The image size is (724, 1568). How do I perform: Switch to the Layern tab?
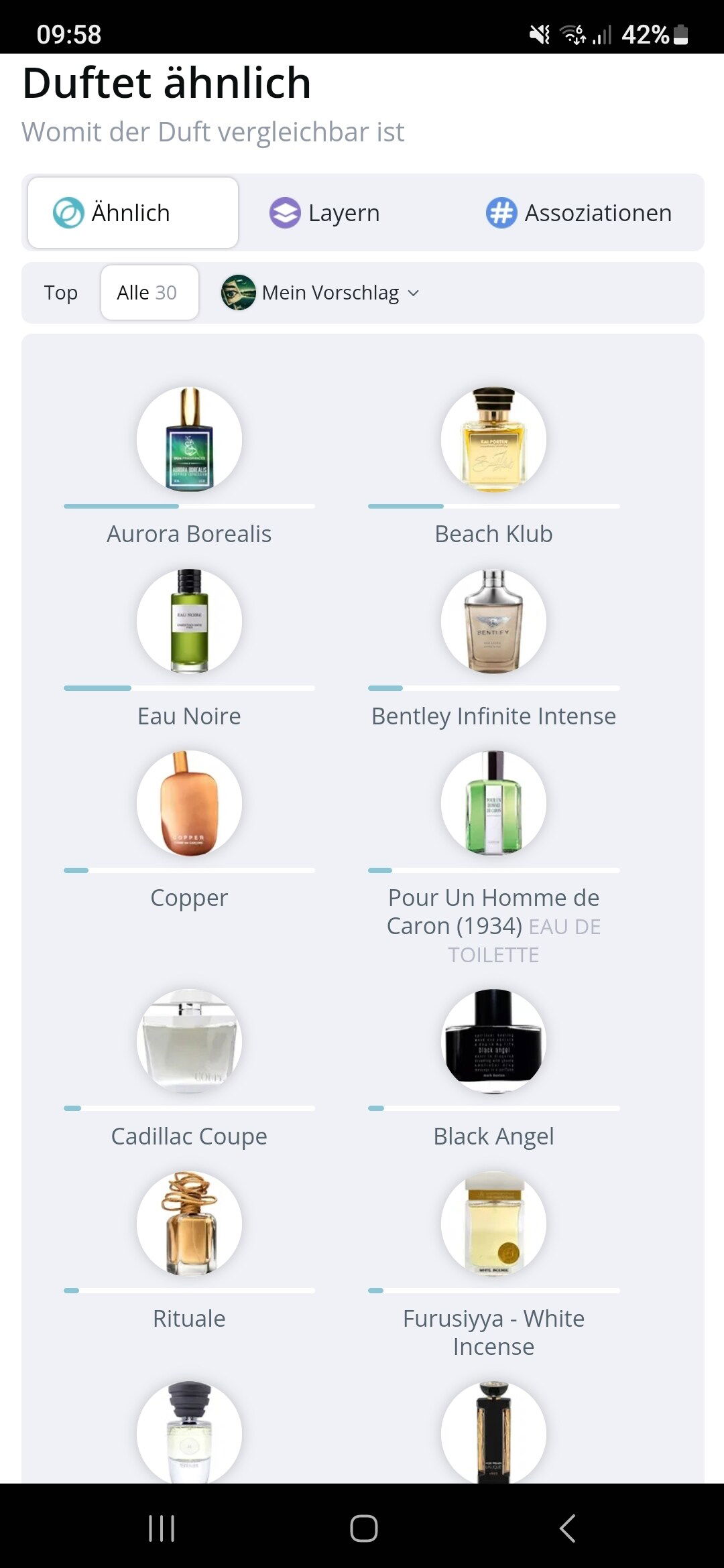tap(324, 213)
